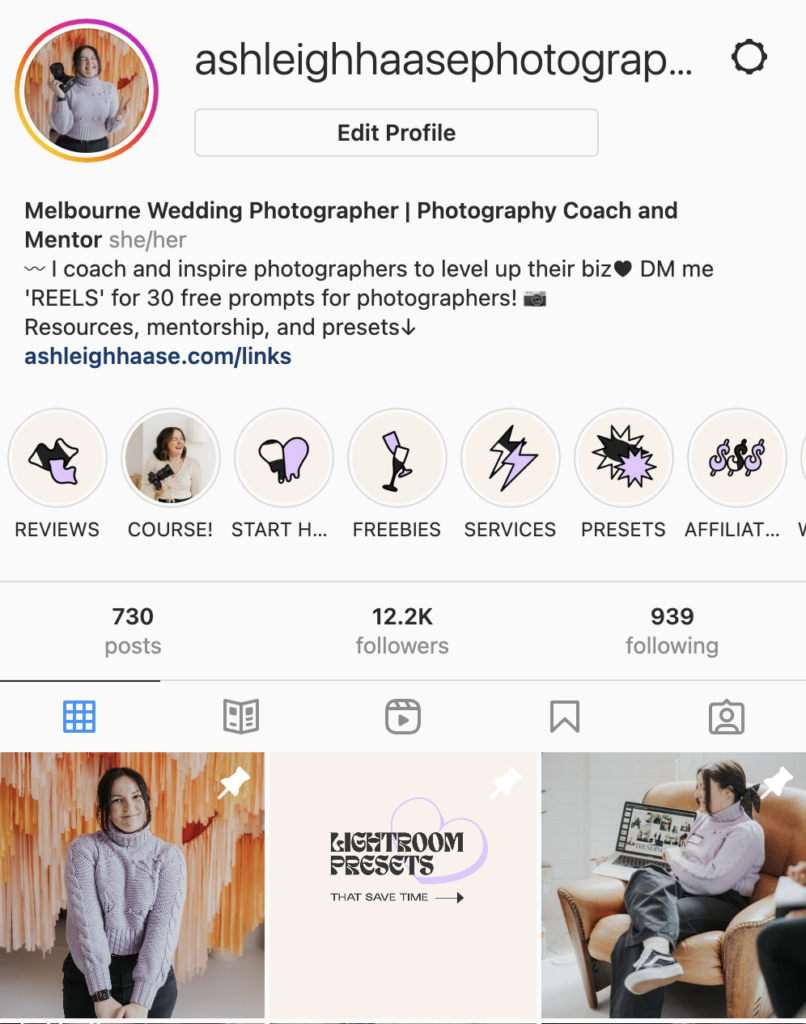Open the COURSE! story highlight

(170, 458)
